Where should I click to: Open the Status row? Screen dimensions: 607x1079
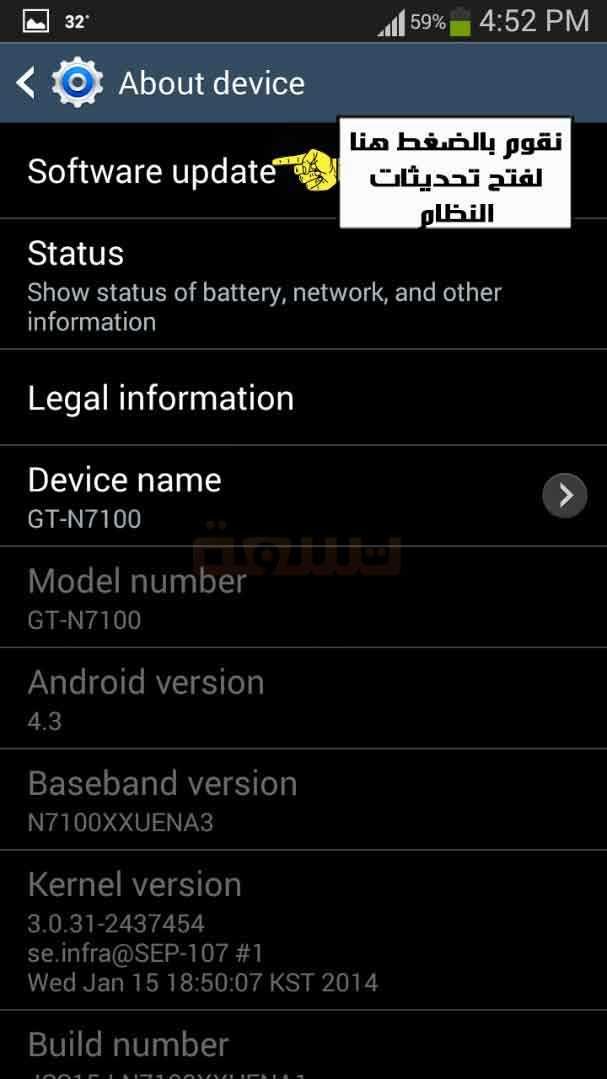pos(304,284)
